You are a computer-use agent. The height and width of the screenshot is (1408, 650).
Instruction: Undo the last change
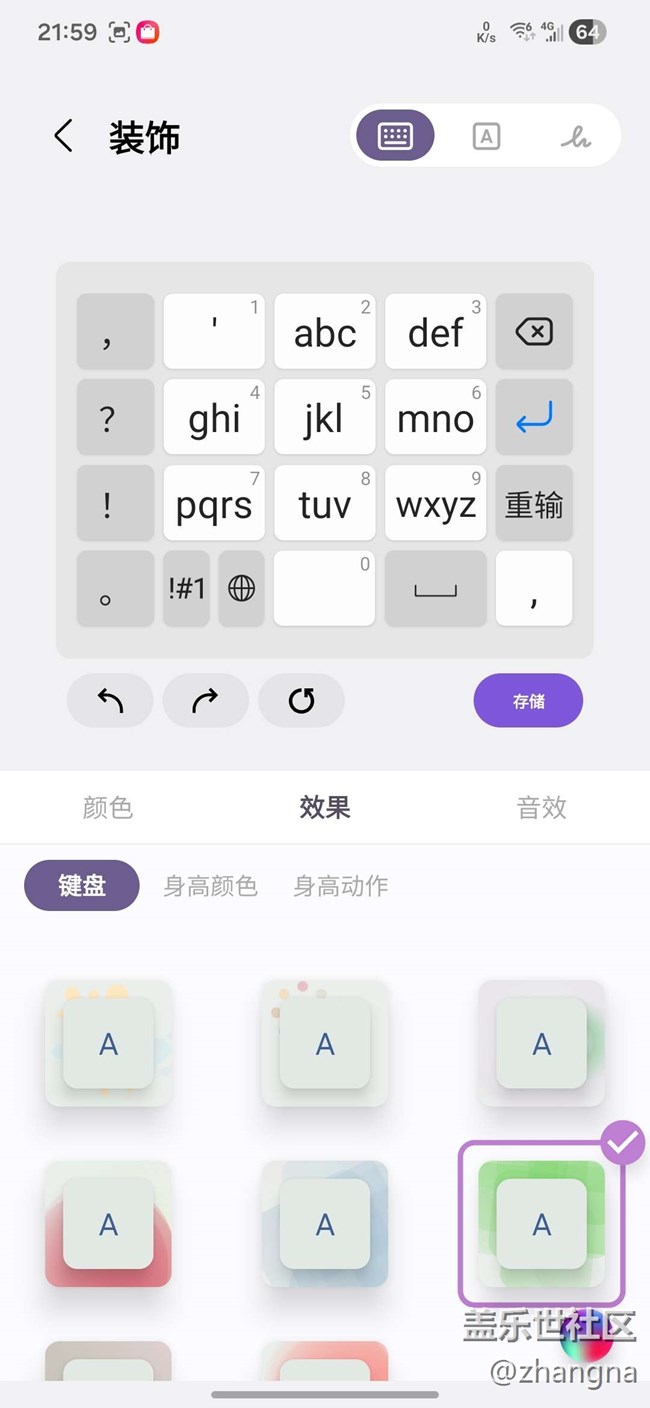tap(110, 701)
